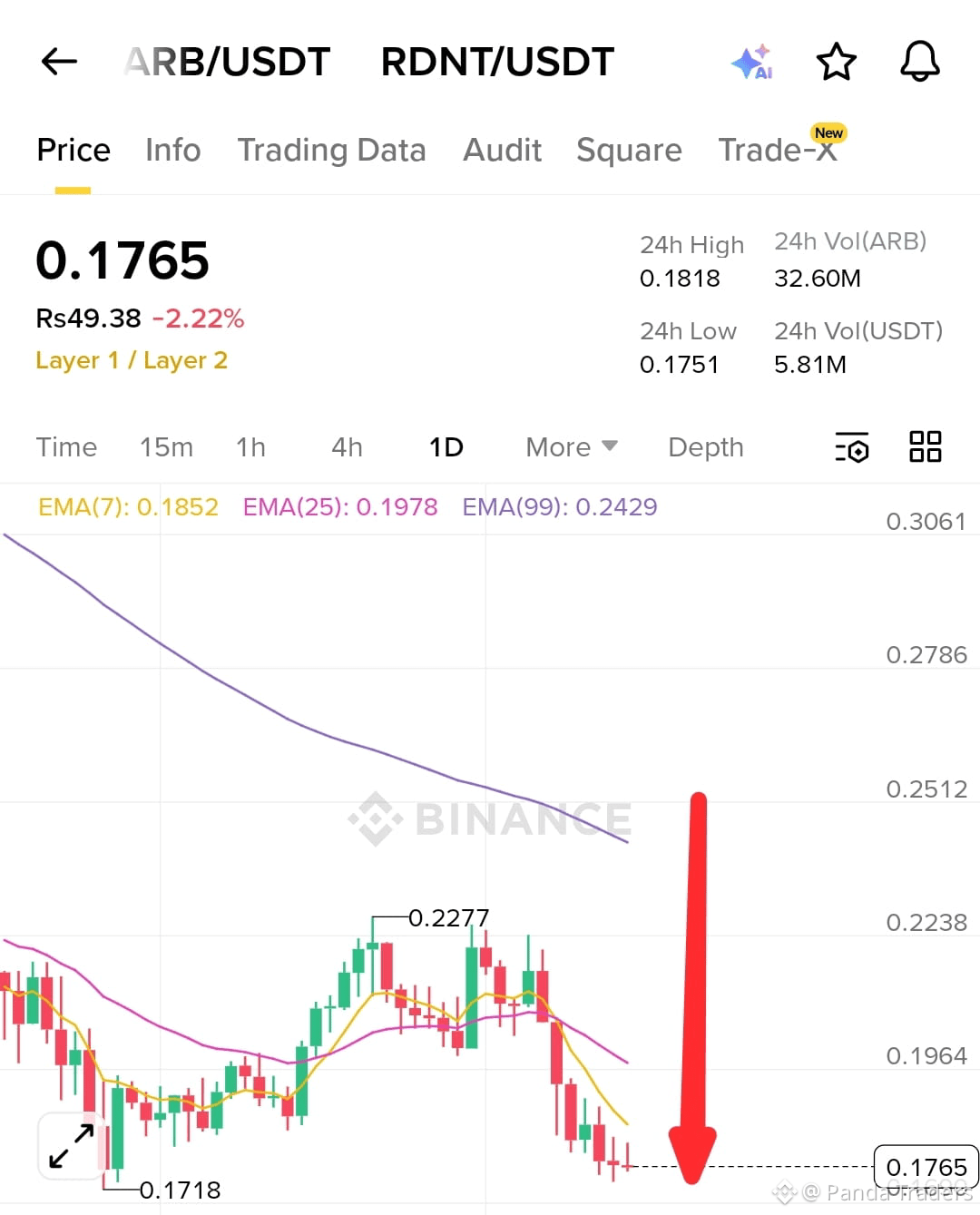
Task: Switch chart to Depth view
Action: pyautogui.click(x=705, y=446)
